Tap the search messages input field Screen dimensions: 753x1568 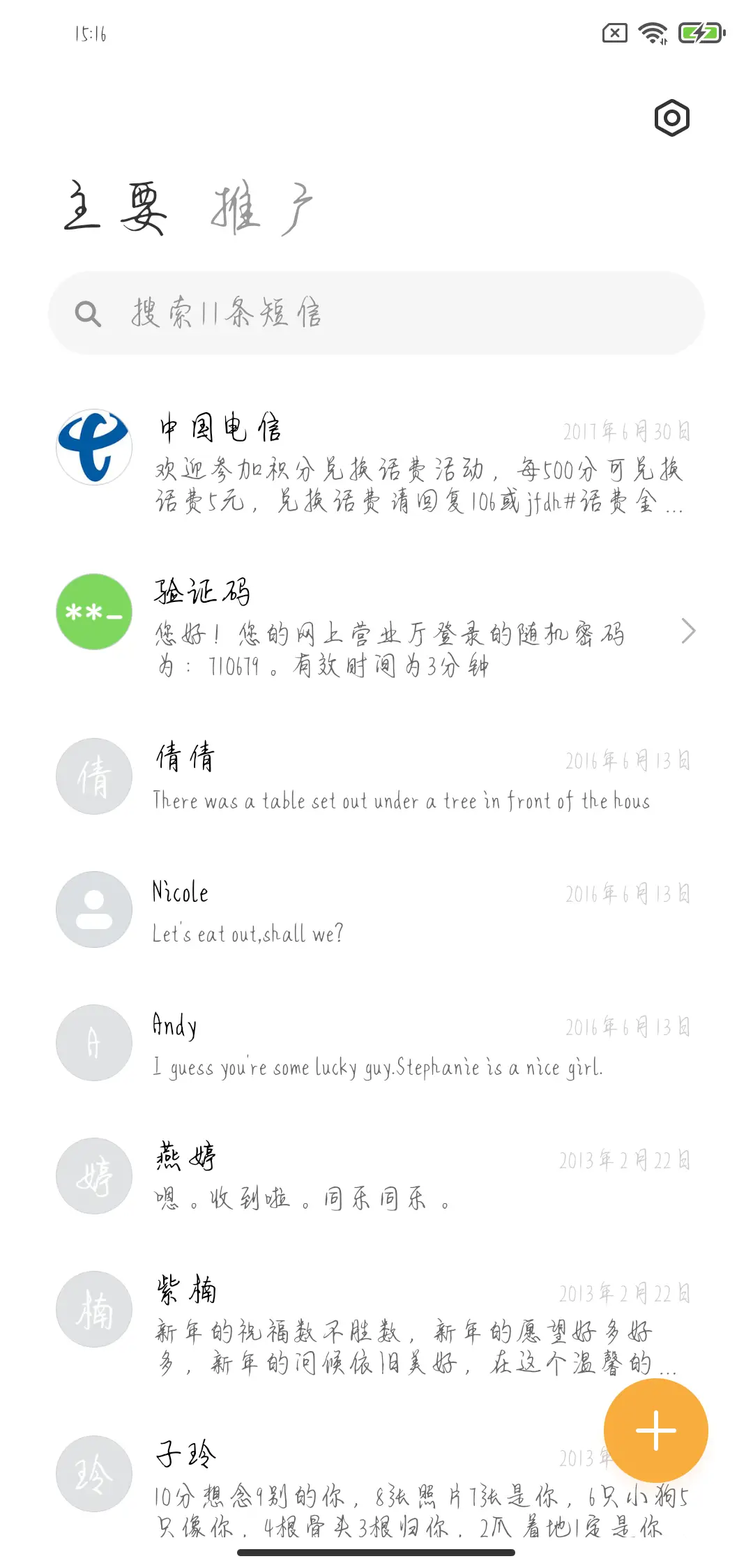tap(376, 313)
